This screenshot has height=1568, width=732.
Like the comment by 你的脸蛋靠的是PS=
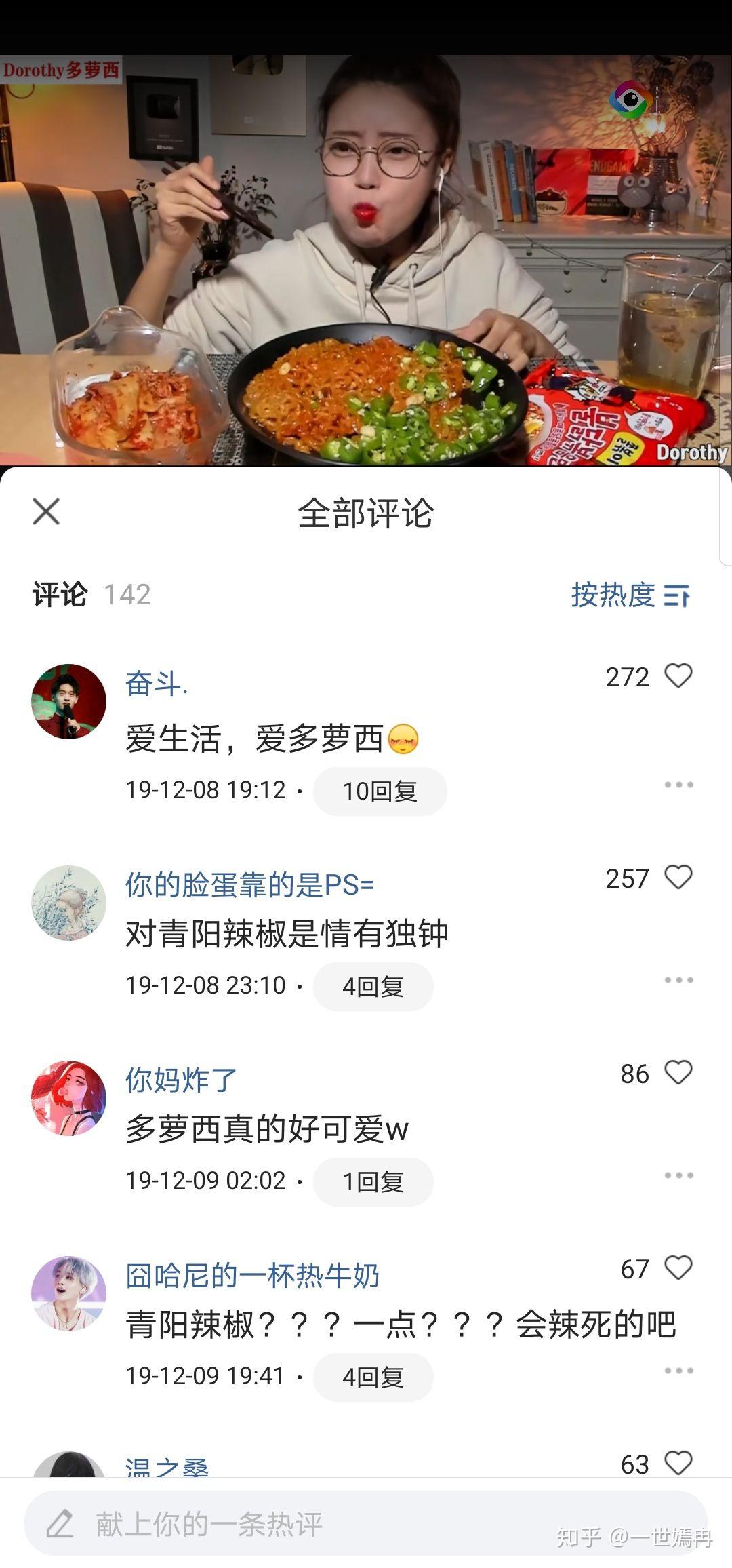pos(678,878)
